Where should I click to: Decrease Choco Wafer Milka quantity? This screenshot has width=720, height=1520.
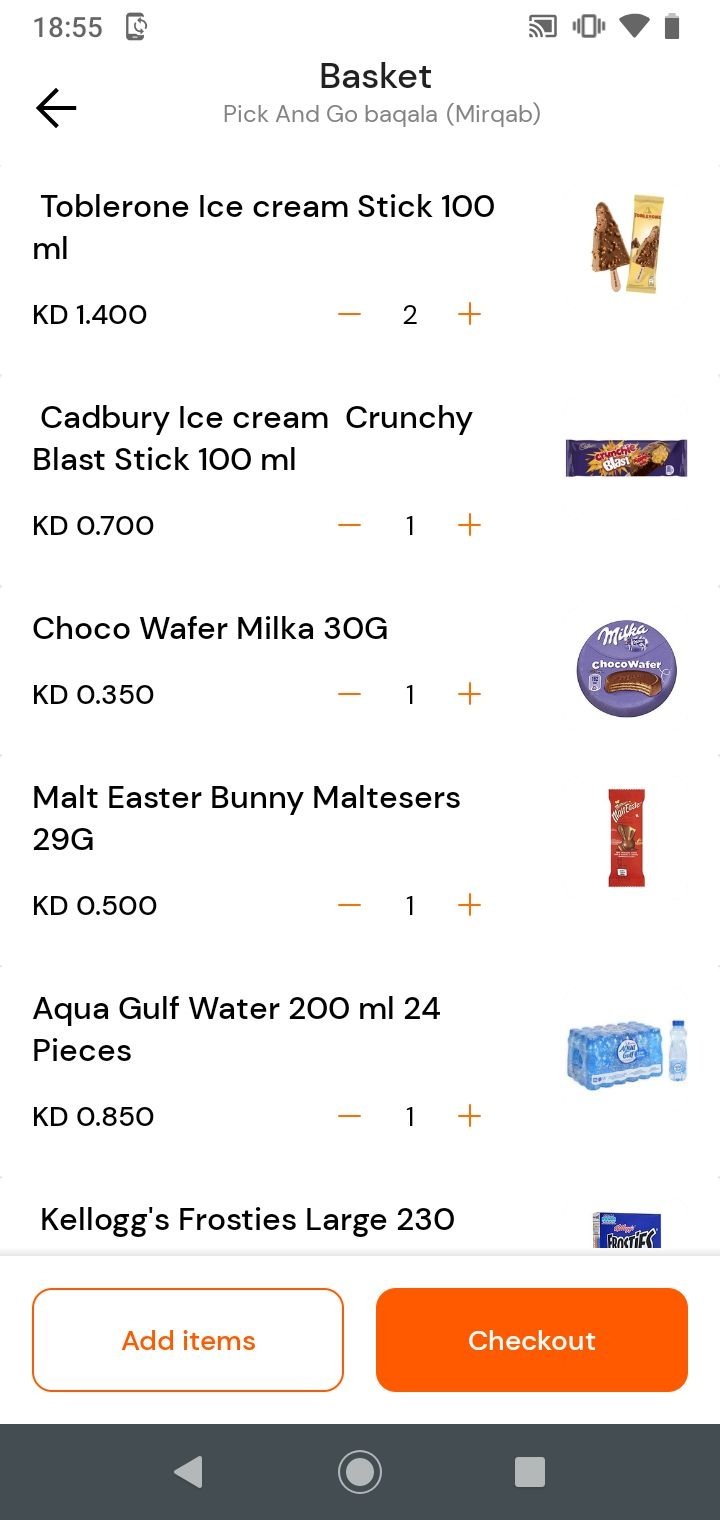pos(349,694)
